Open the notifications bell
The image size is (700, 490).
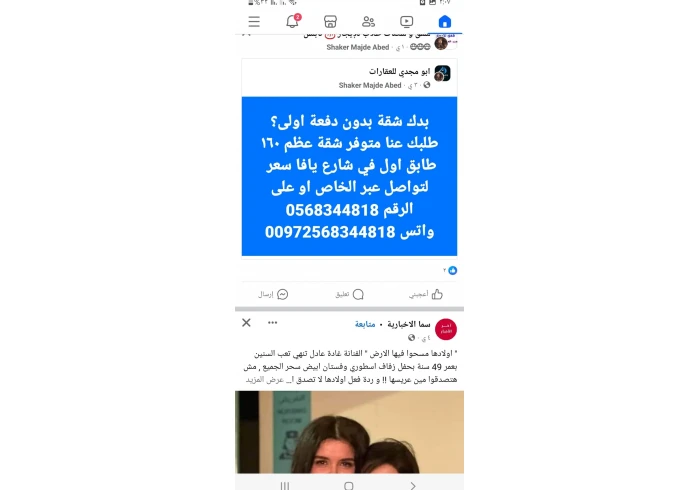click(x=292, y=21)
